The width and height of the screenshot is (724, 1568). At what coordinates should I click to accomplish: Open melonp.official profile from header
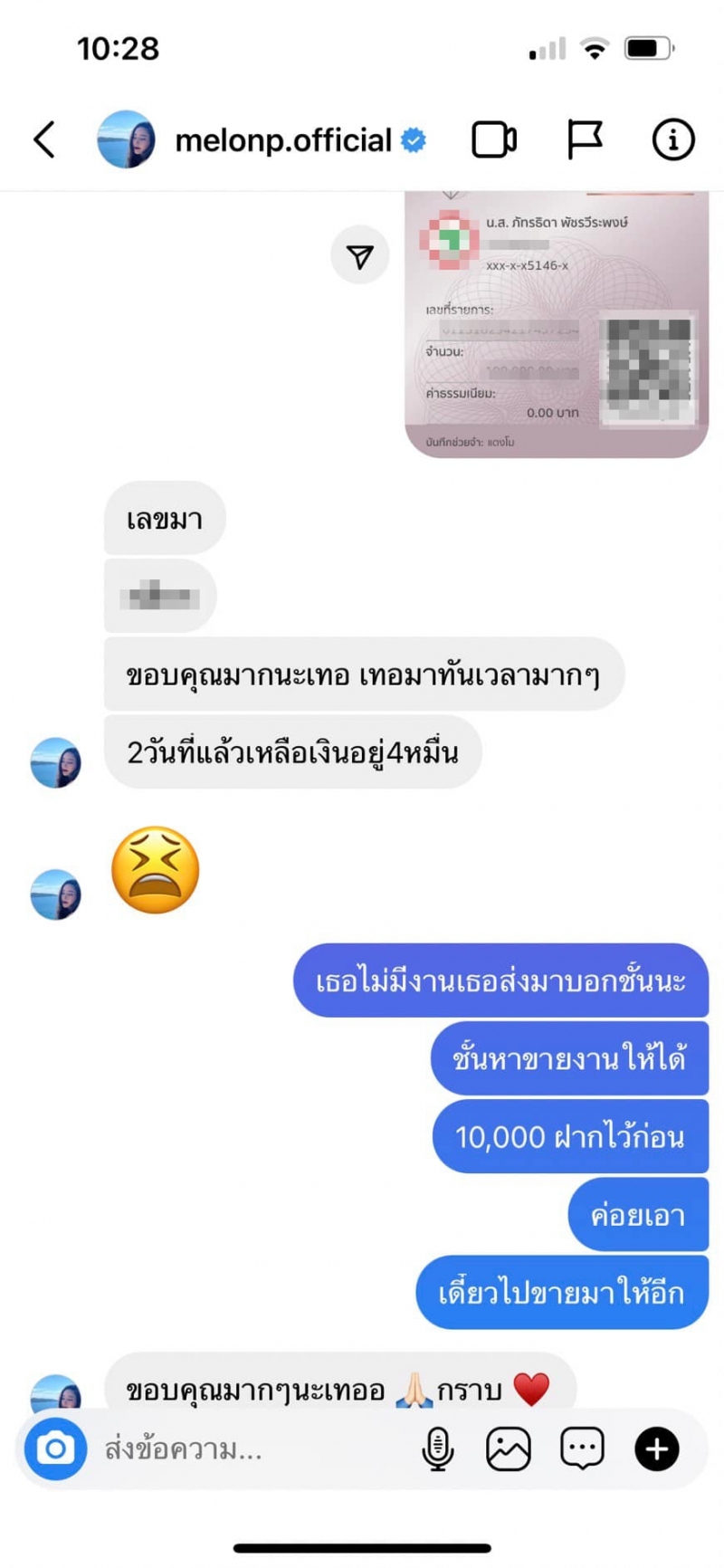tap(282, 140)
